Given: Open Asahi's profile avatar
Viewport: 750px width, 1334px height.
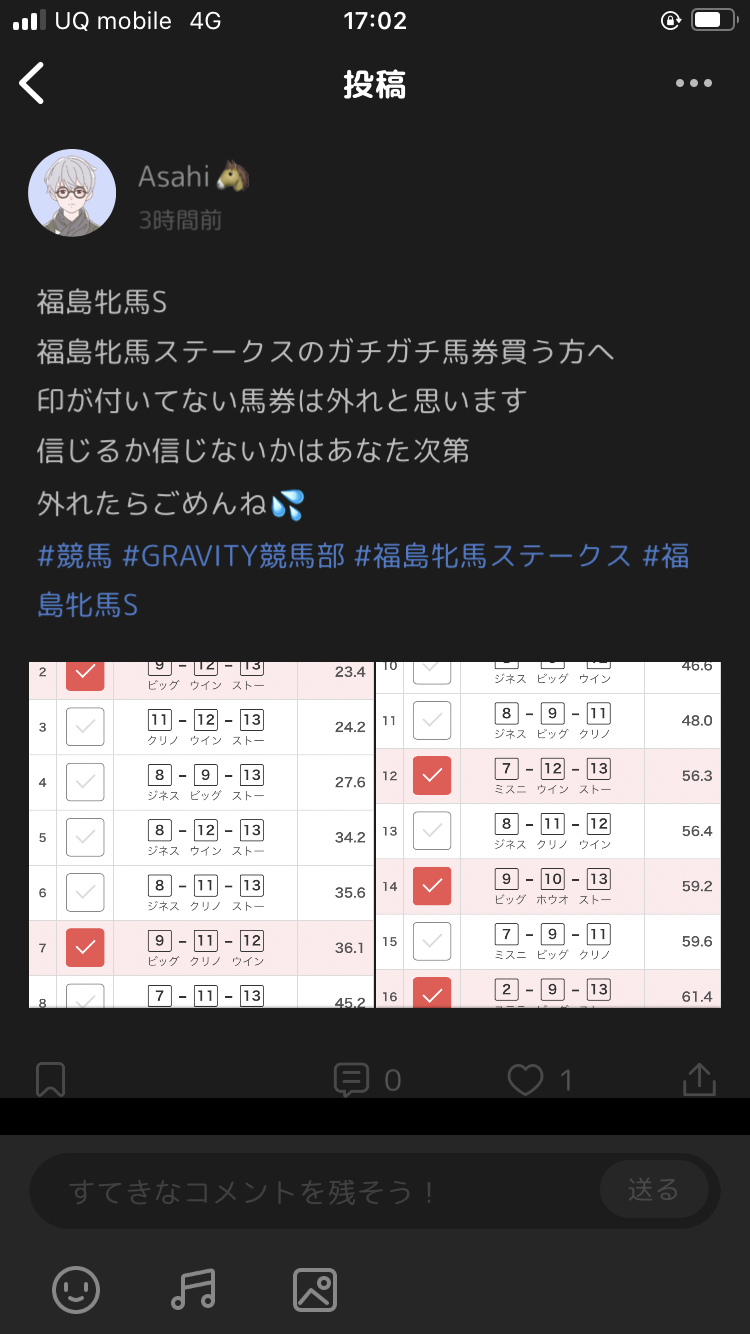Looking at the screenshot, I should [72, 193].
